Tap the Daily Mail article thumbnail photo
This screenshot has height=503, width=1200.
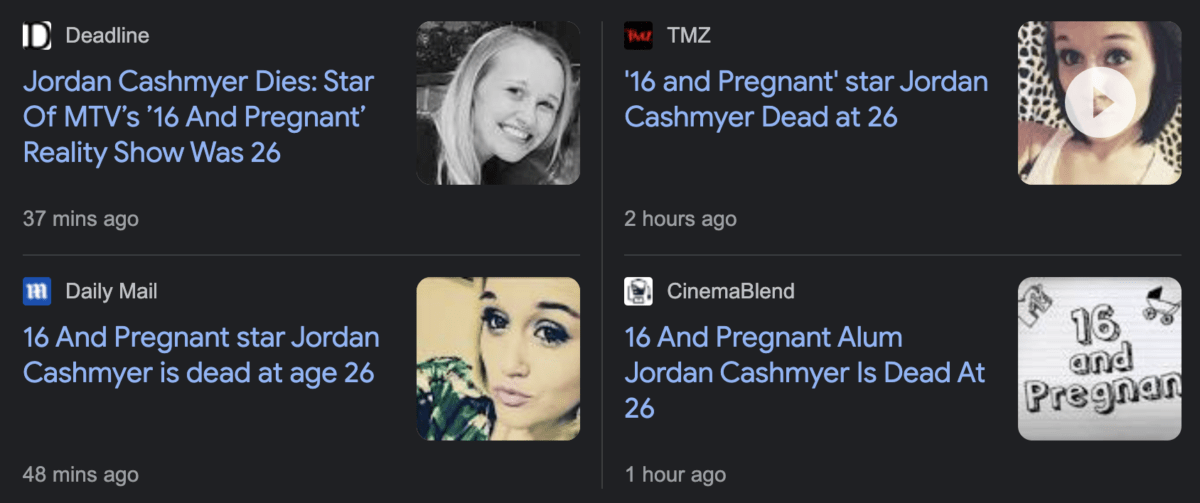pyautogui.click(x=498, y=359)
